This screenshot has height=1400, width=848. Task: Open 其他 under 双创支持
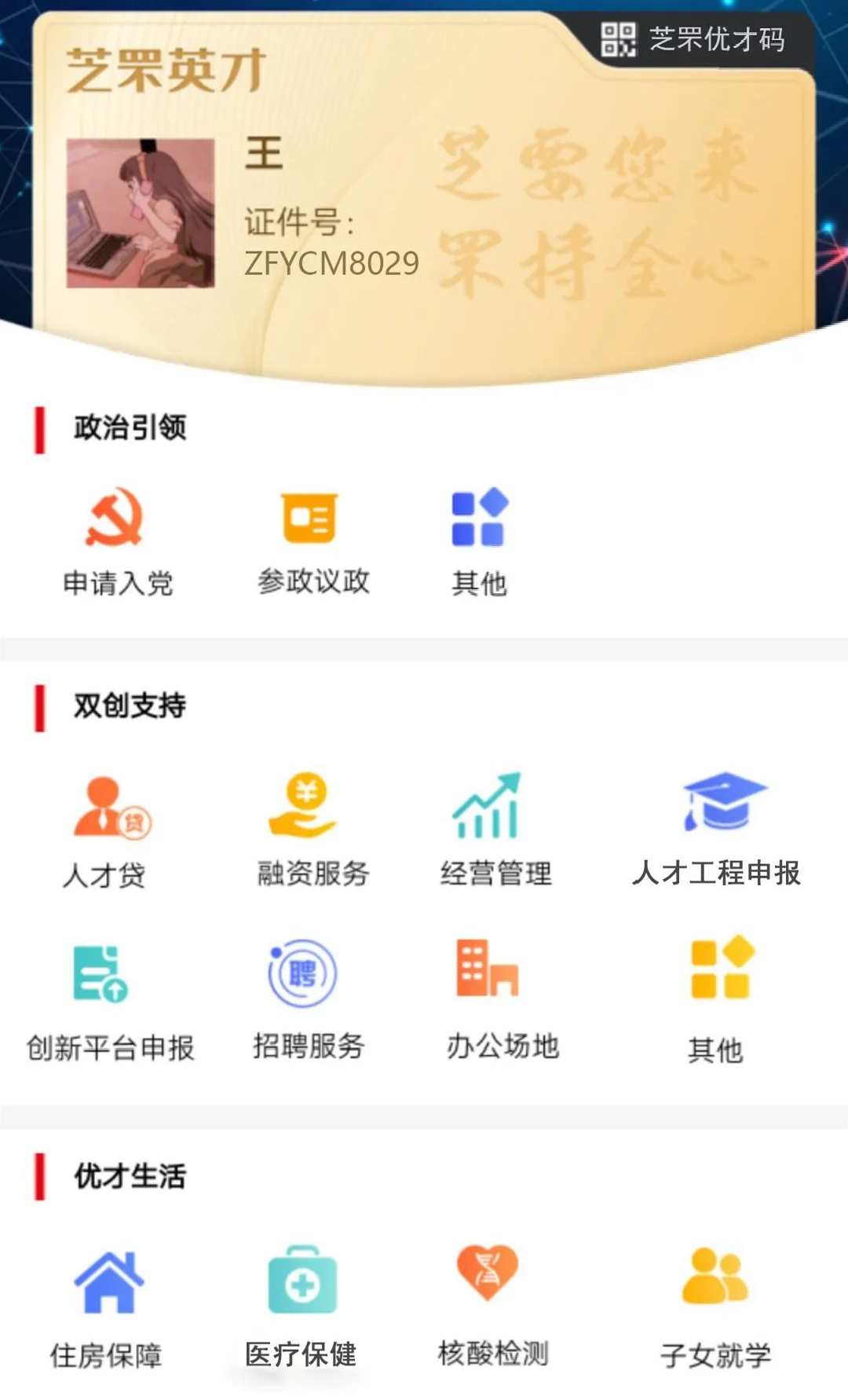click(x=716, y=1004)
